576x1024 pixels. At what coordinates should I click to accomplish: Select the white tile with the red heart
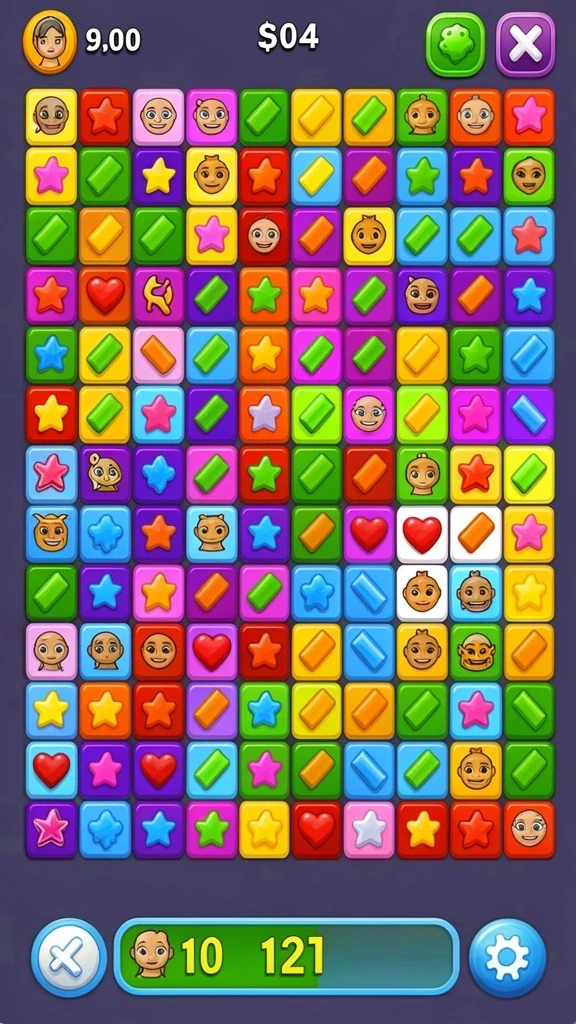point(422,534)
